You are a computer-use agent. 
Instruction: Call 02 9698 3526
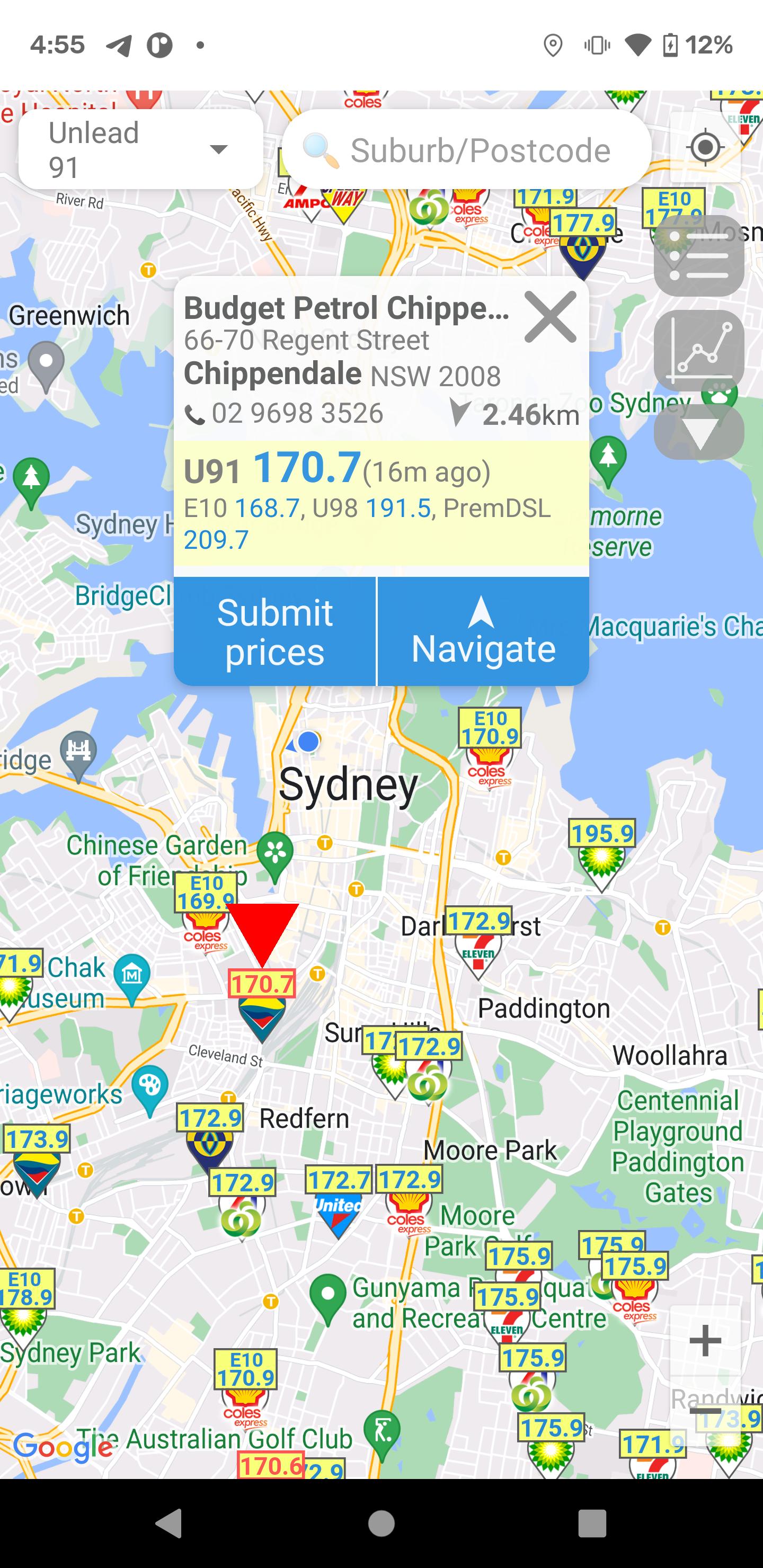click(x=285, y=413)
